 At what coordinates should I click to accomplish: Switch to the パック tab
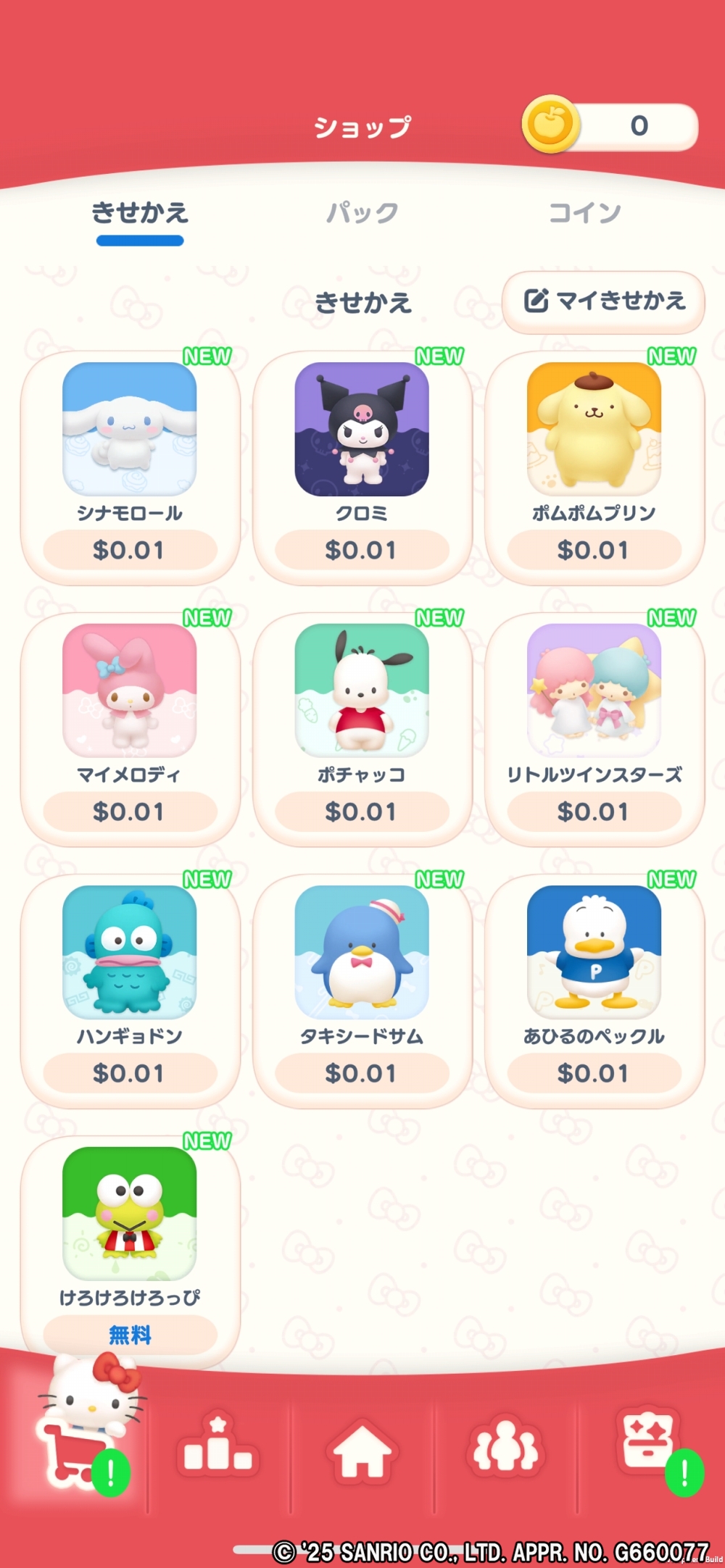(362, 213)
